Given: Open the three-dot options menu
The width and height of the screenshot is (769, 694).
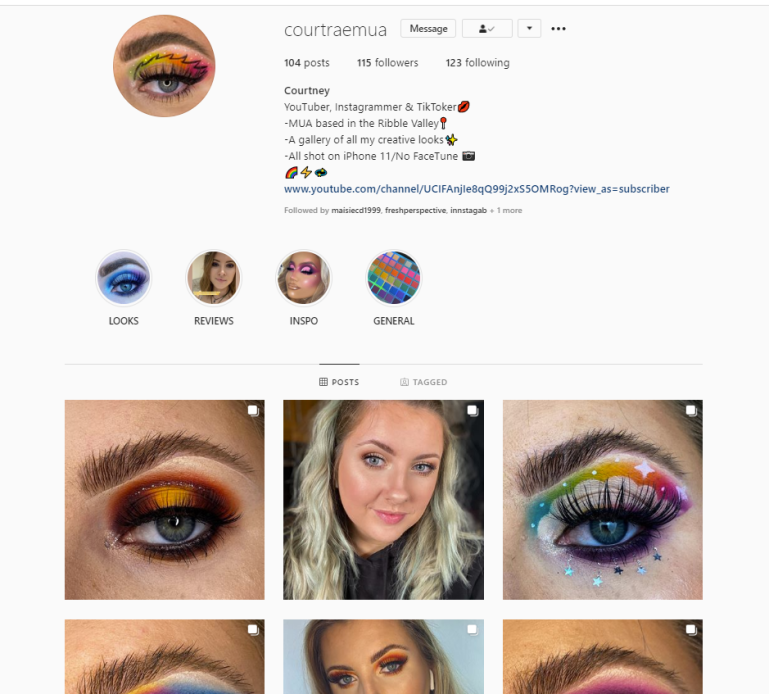Looking at the screenshot, I should (x=558, y=29).
